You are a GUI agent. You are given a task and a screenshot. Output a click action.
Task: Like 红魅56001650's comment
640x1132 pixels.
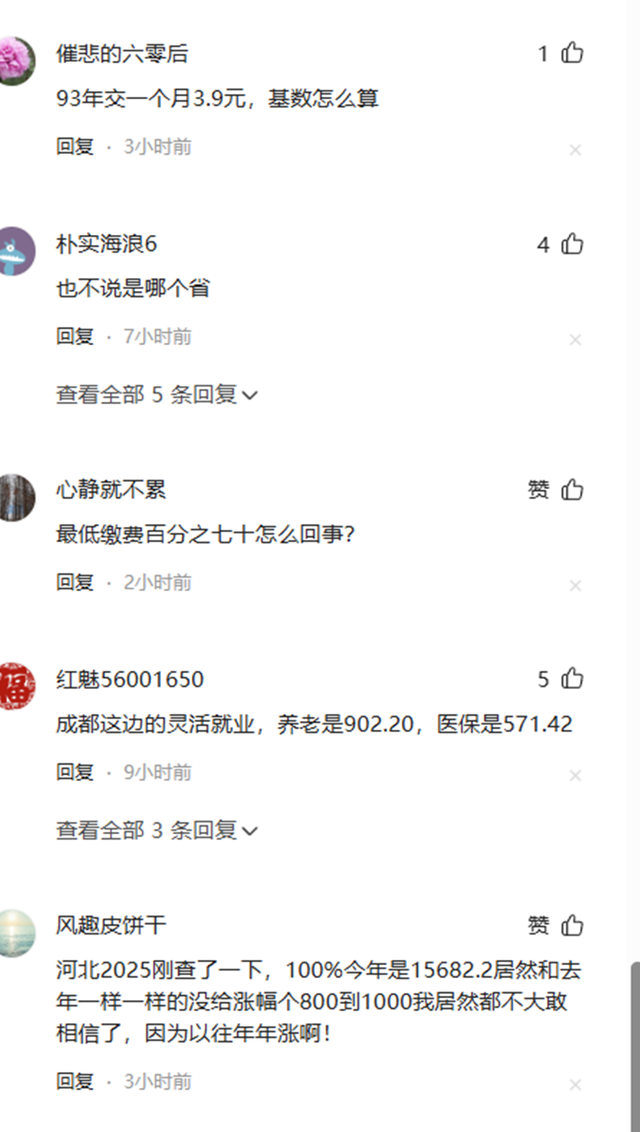(572, 679)
